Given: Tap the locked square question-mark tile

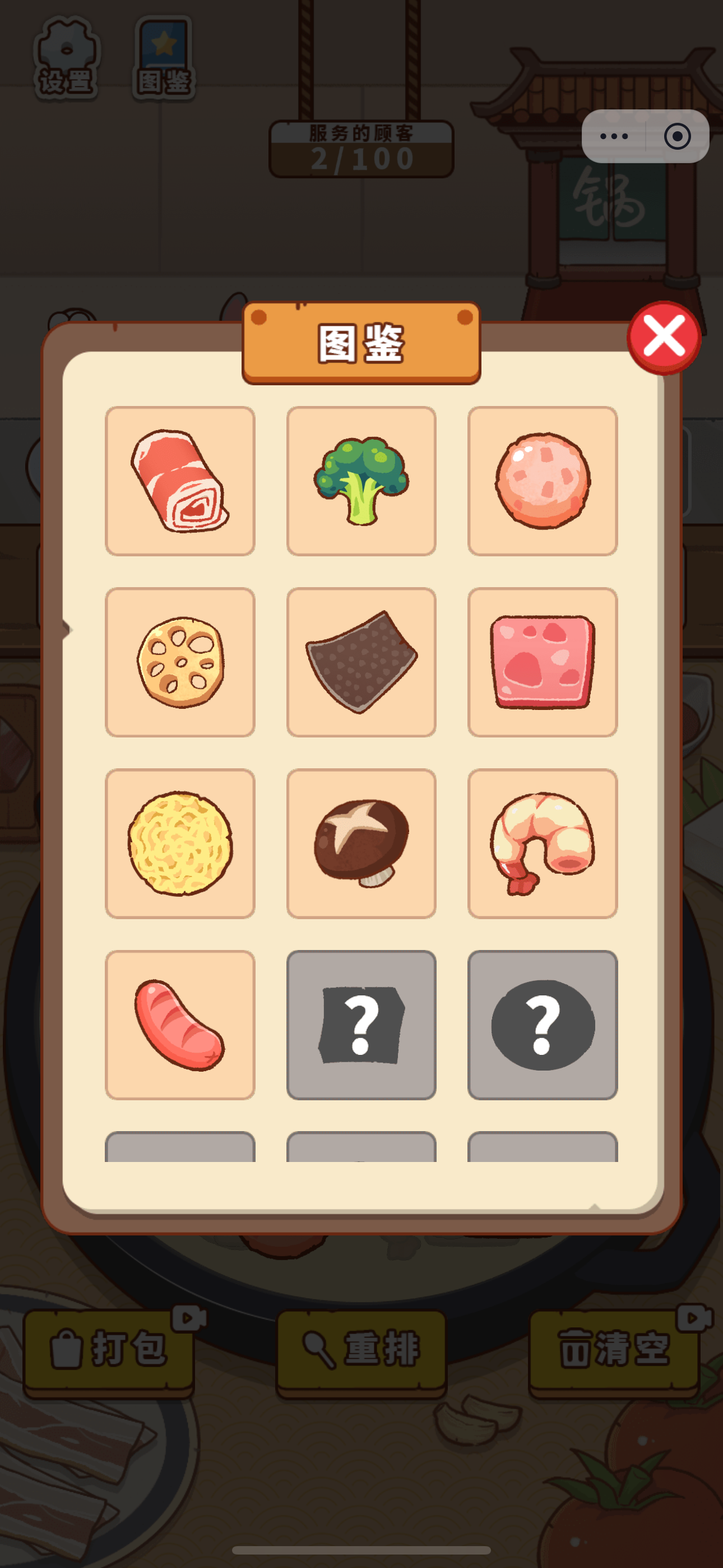Looking at the screenshot, I should pos(361,1025).
